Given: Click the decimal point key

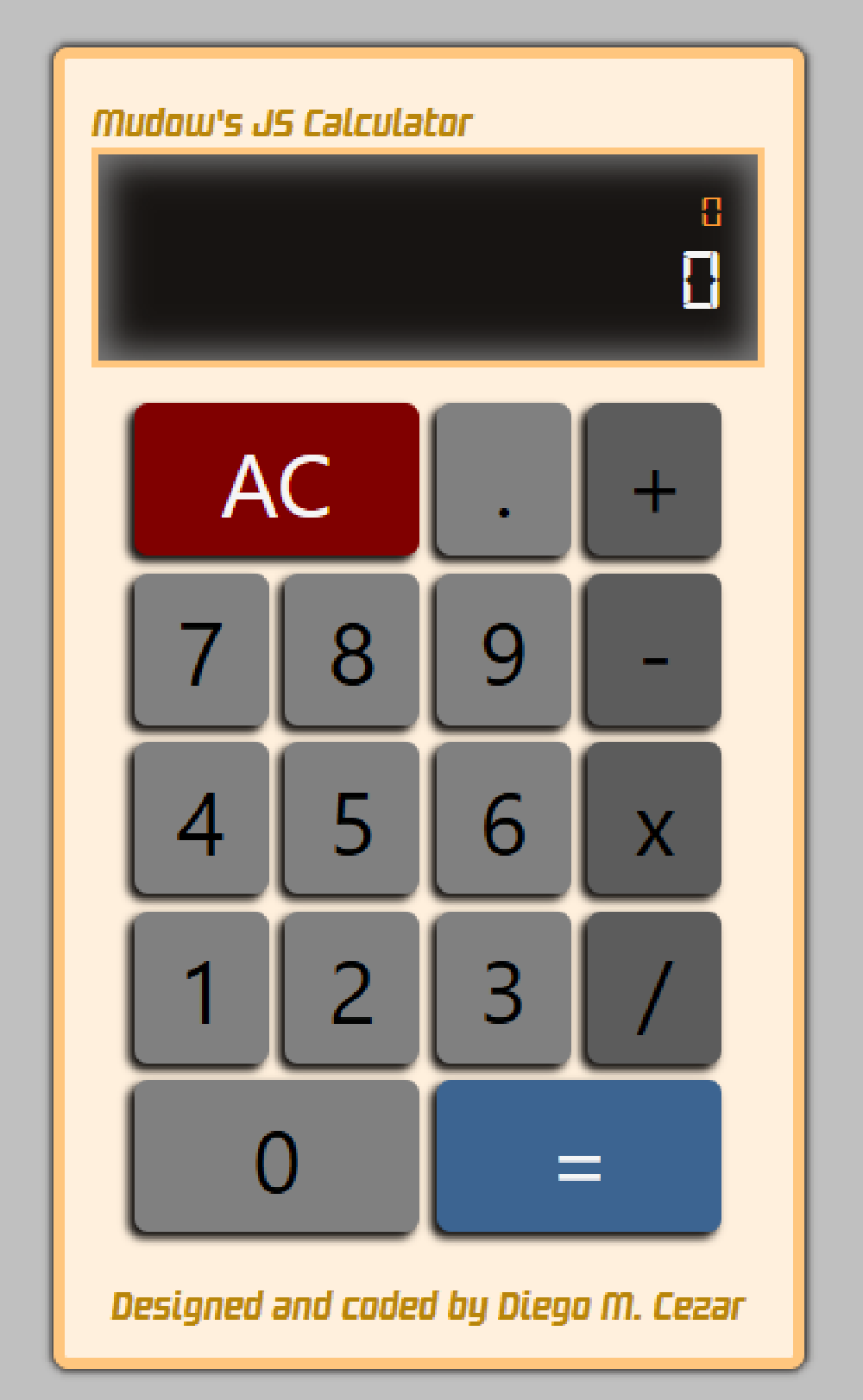Looking at the screenshot, I should (x=501, y=480).
